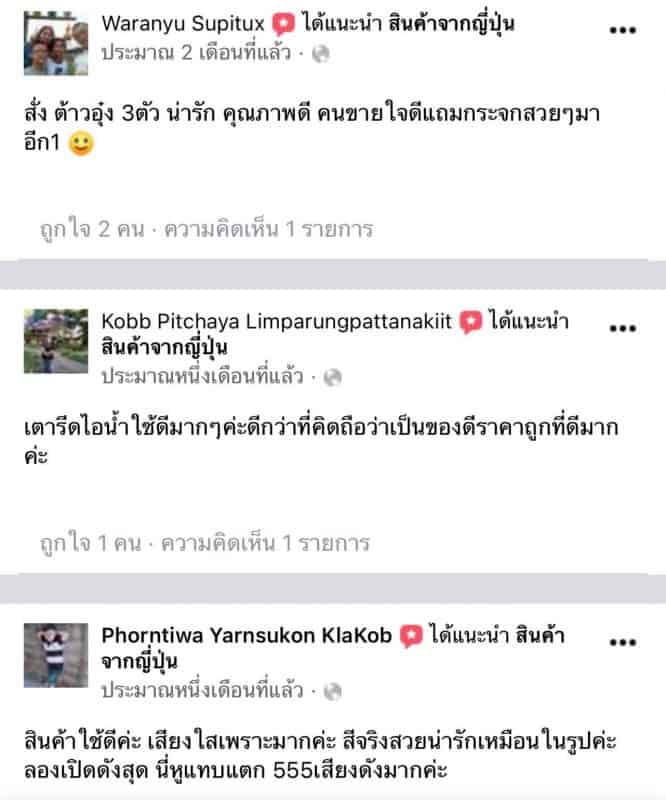Screen dimensions: 666x800
Task: Open options menu on Phorntiwa Yarnsukon's review
Action: pyautogui.click(x=623, y=642)
